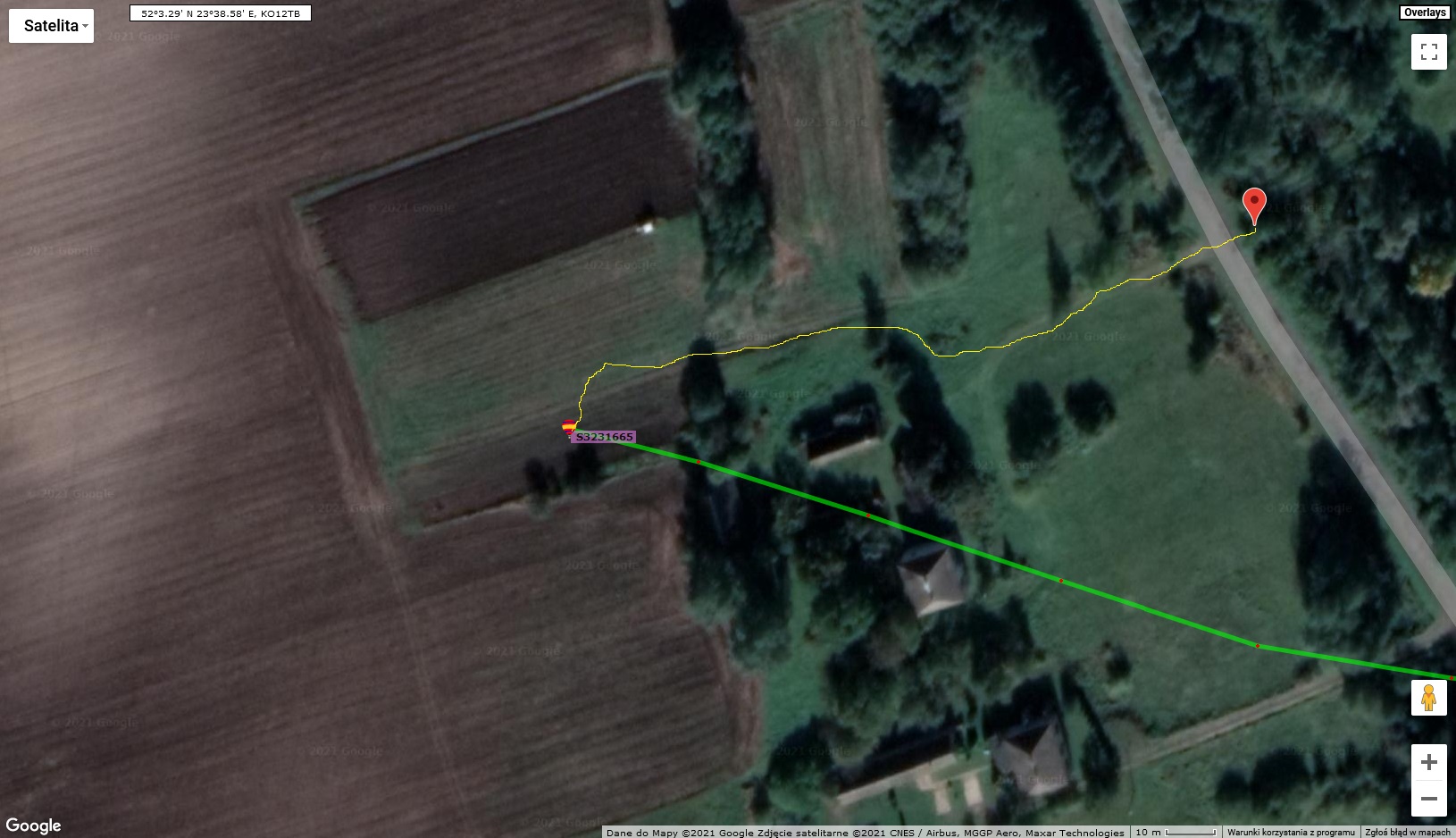Toggle fullscreen map view
1456x838 pixels.
(x=1428, y=52)
